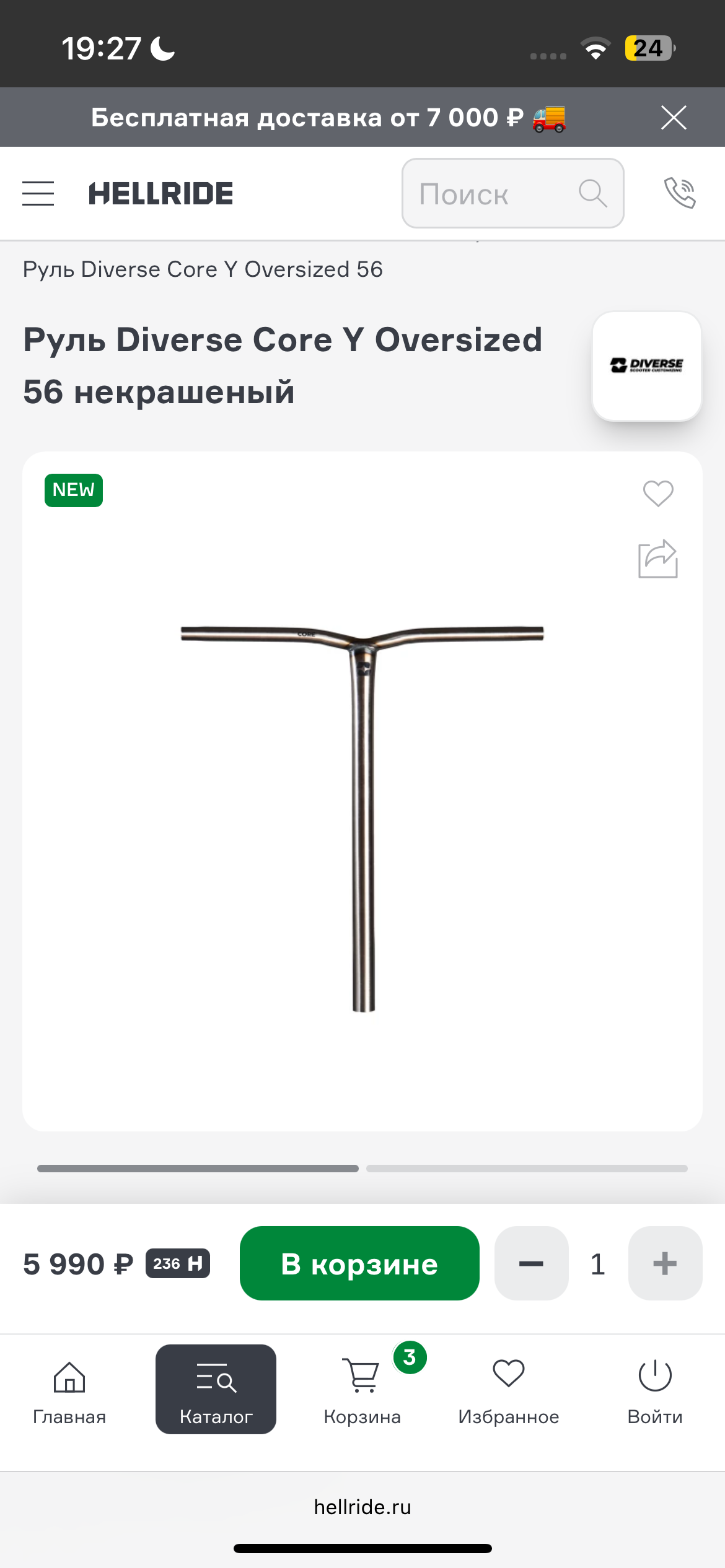Go to the Главная tab

click(x=69, y=1390)
